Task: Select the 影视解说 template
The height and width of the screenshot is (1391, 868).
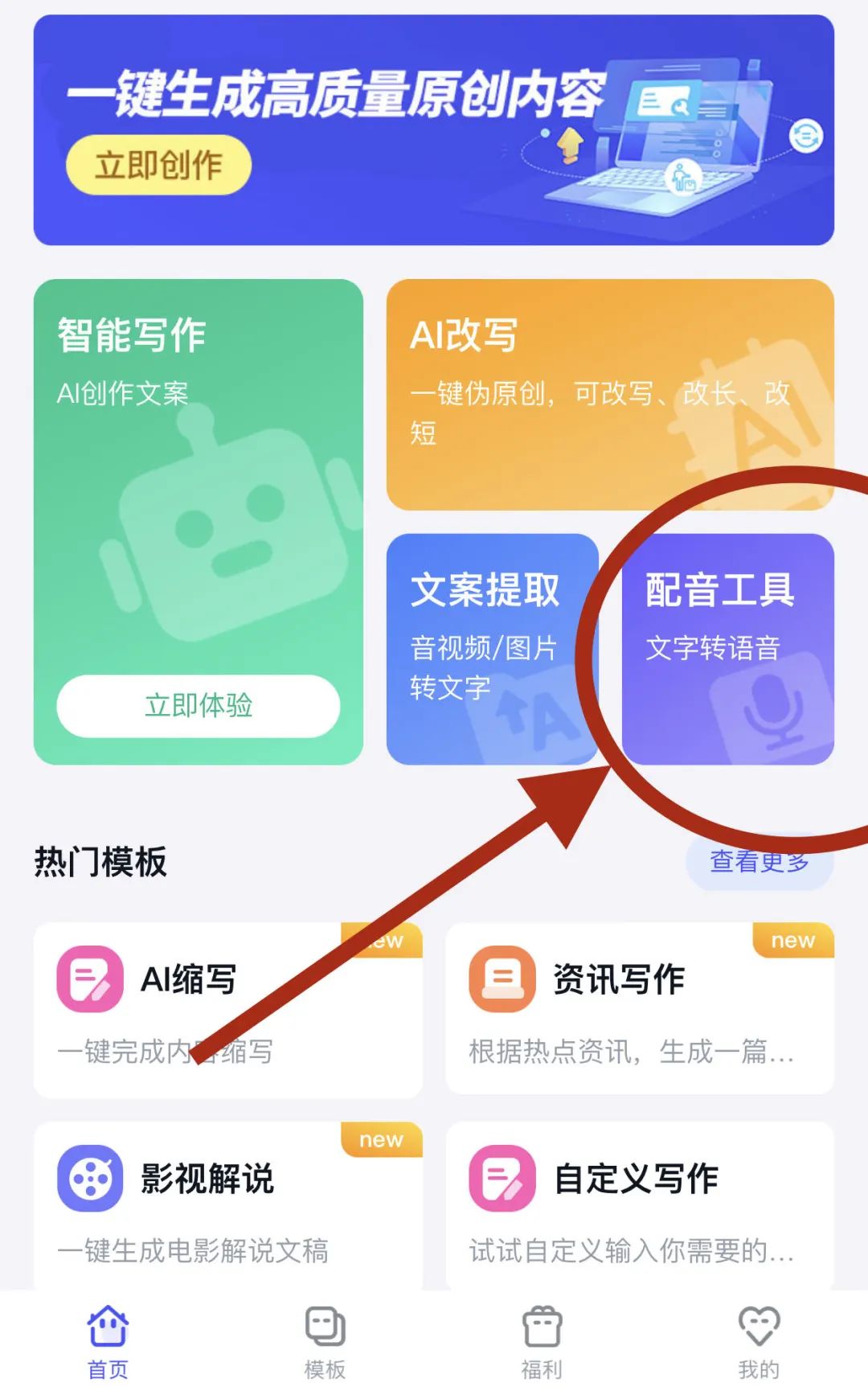Action: [227, 1206]
